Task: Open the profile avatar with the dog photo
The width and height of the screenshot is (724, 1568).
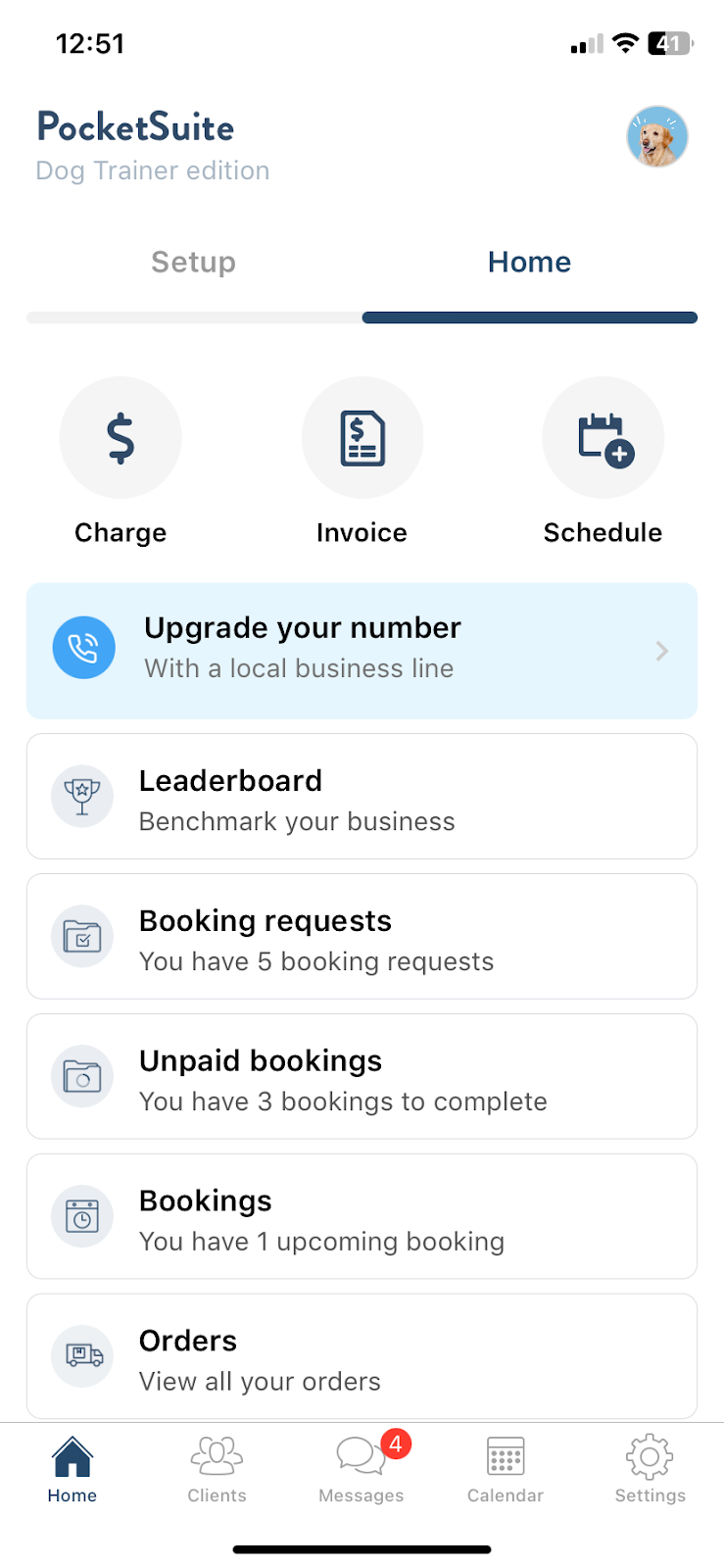Action: [x=657, y=137]
